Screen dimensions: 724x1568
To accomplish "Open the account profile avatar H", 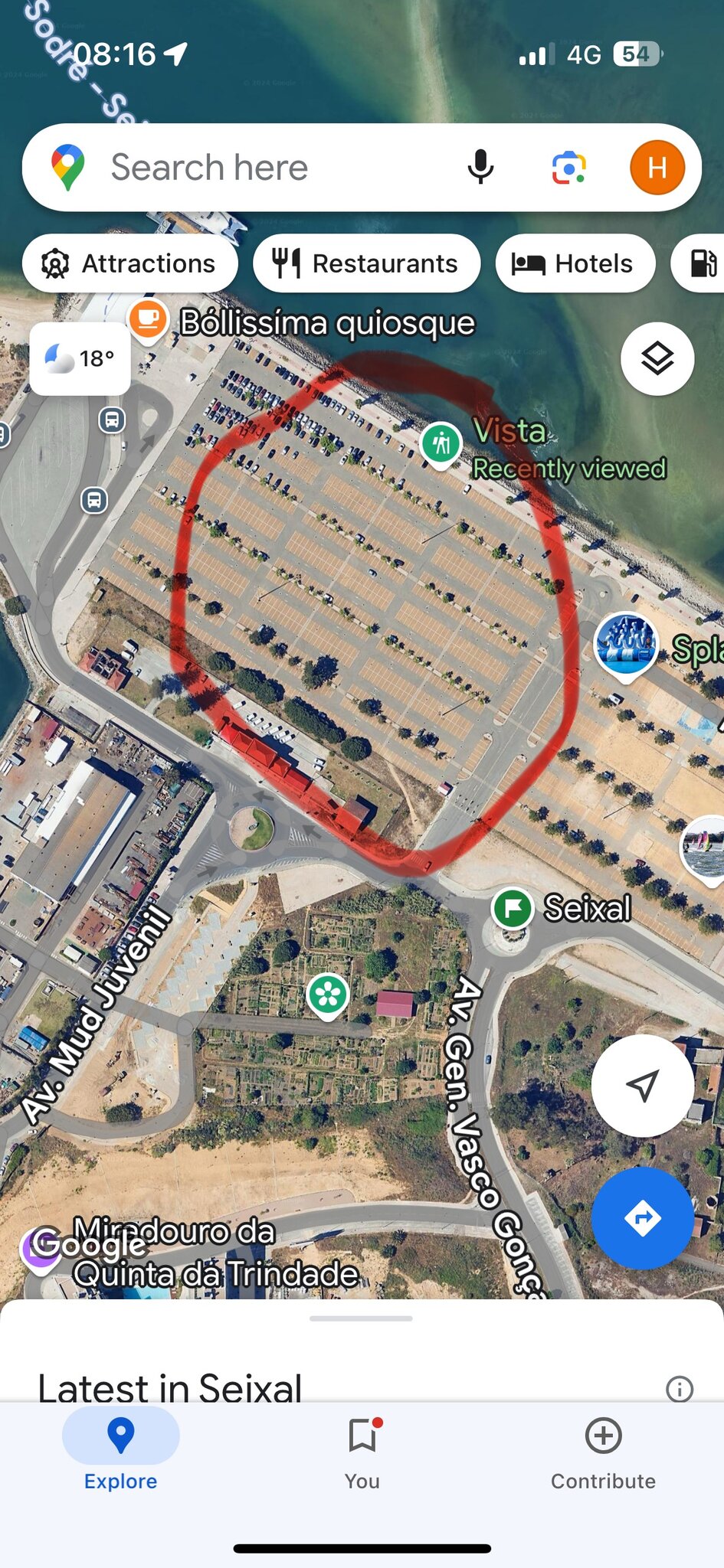I will click(657, 168).
